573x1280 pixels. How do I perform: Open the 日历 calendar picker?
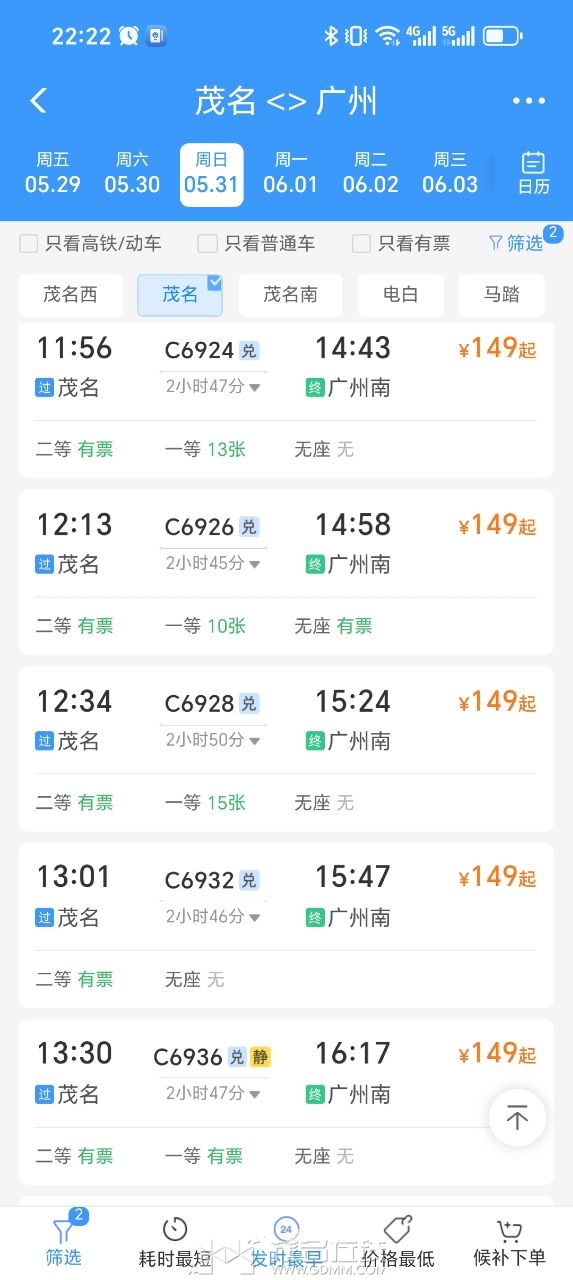tap(533, 173)
